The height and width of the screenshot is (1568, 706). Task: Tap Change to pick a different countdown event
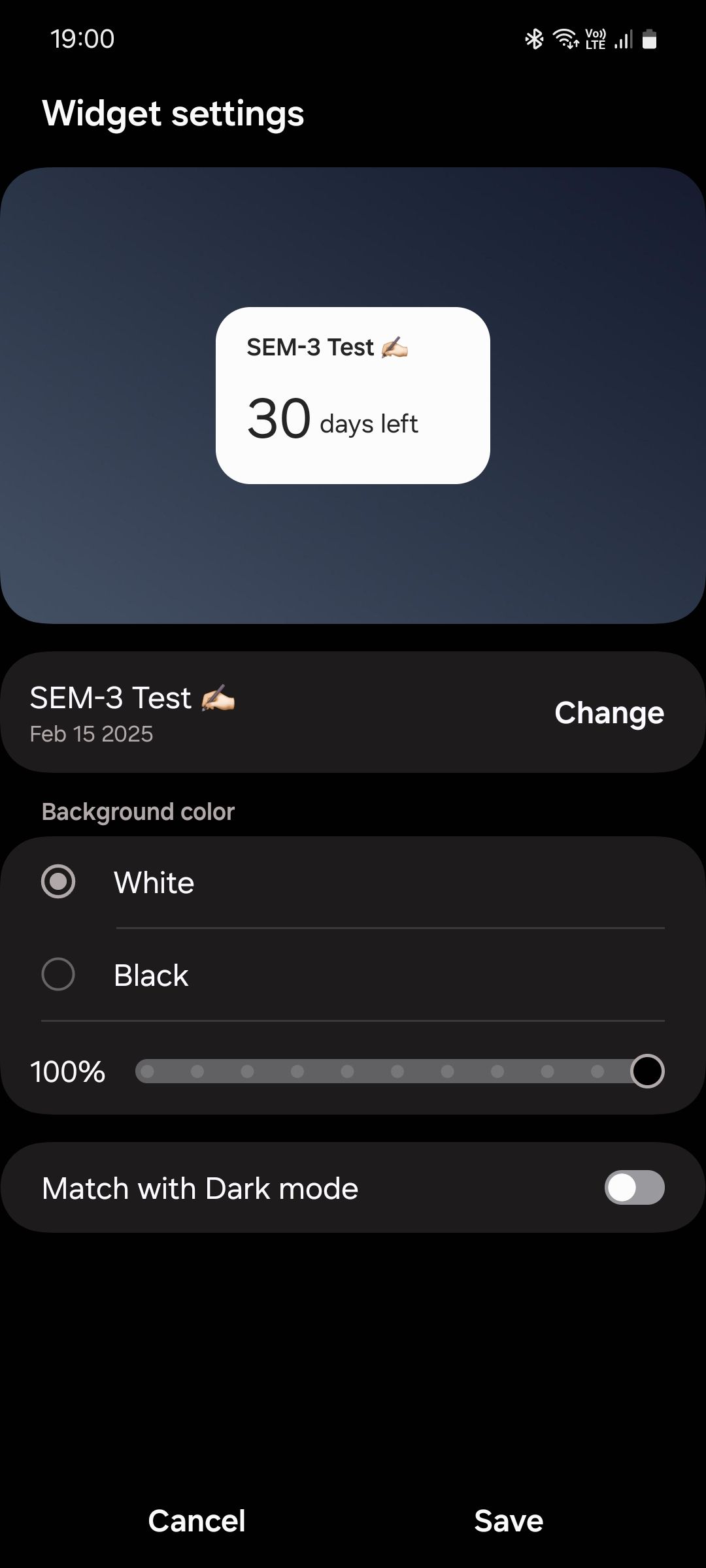pyautogui.click(x=609, y=713)
